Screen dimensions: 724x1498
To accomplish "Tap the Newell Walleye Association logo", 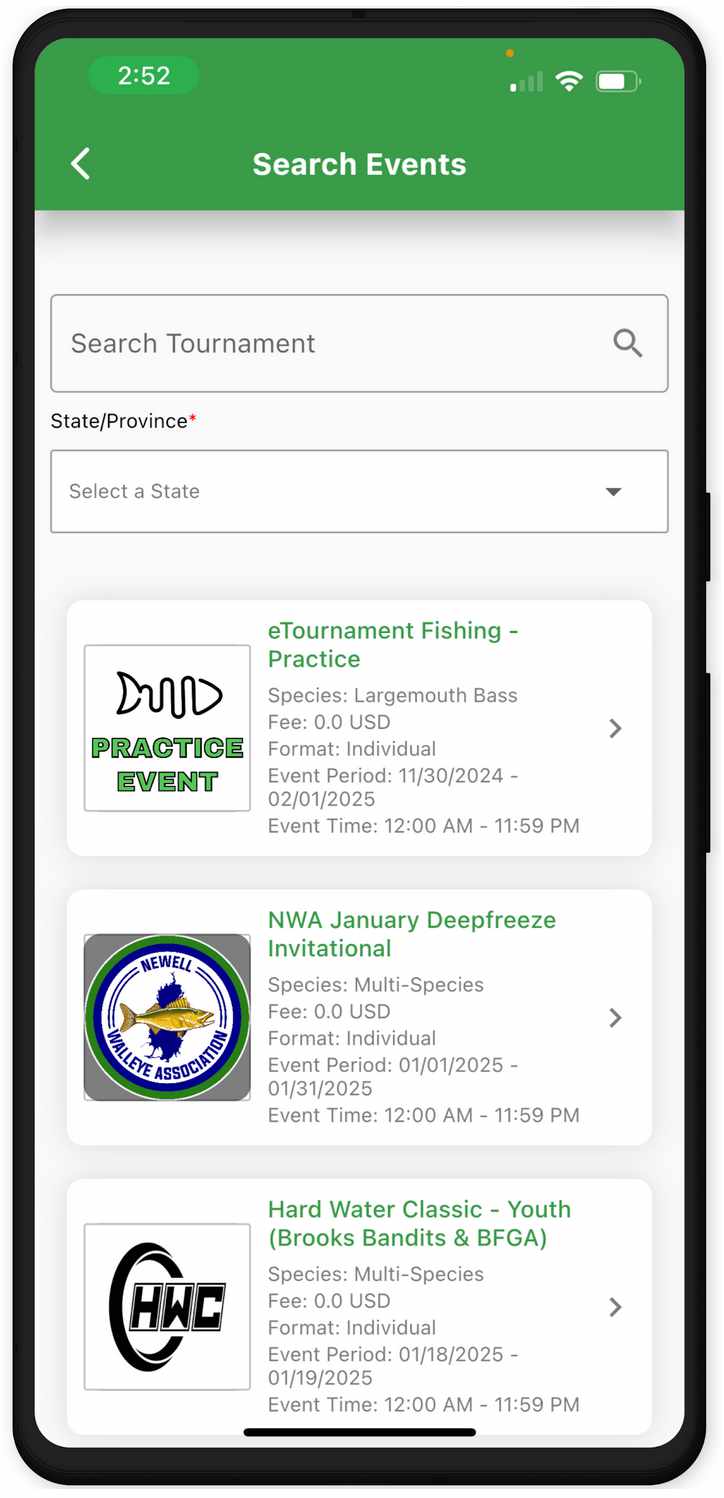I will (167, 1016).
